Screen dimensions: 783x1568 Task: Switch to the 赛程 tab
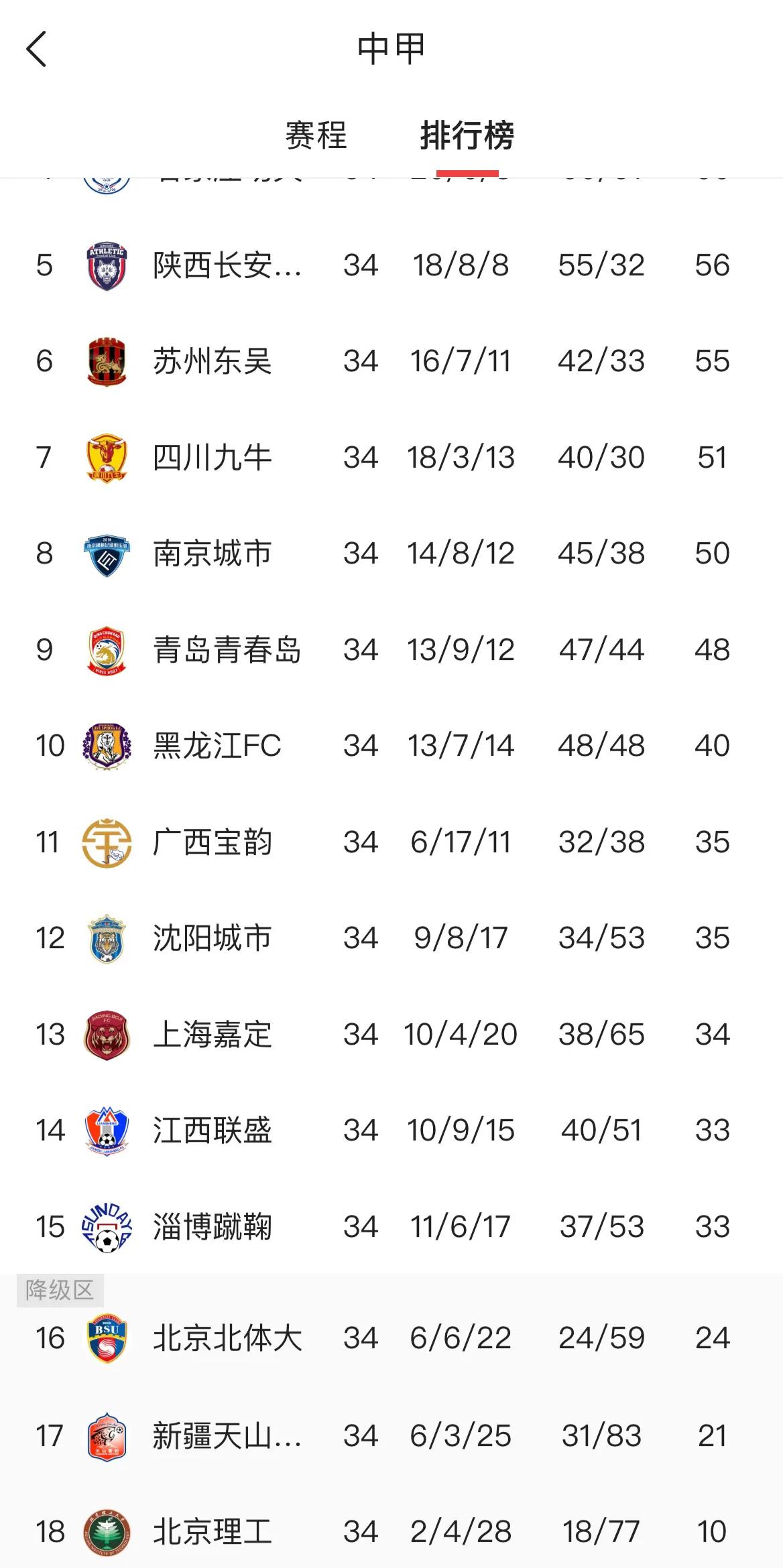(x=316, y=135)
